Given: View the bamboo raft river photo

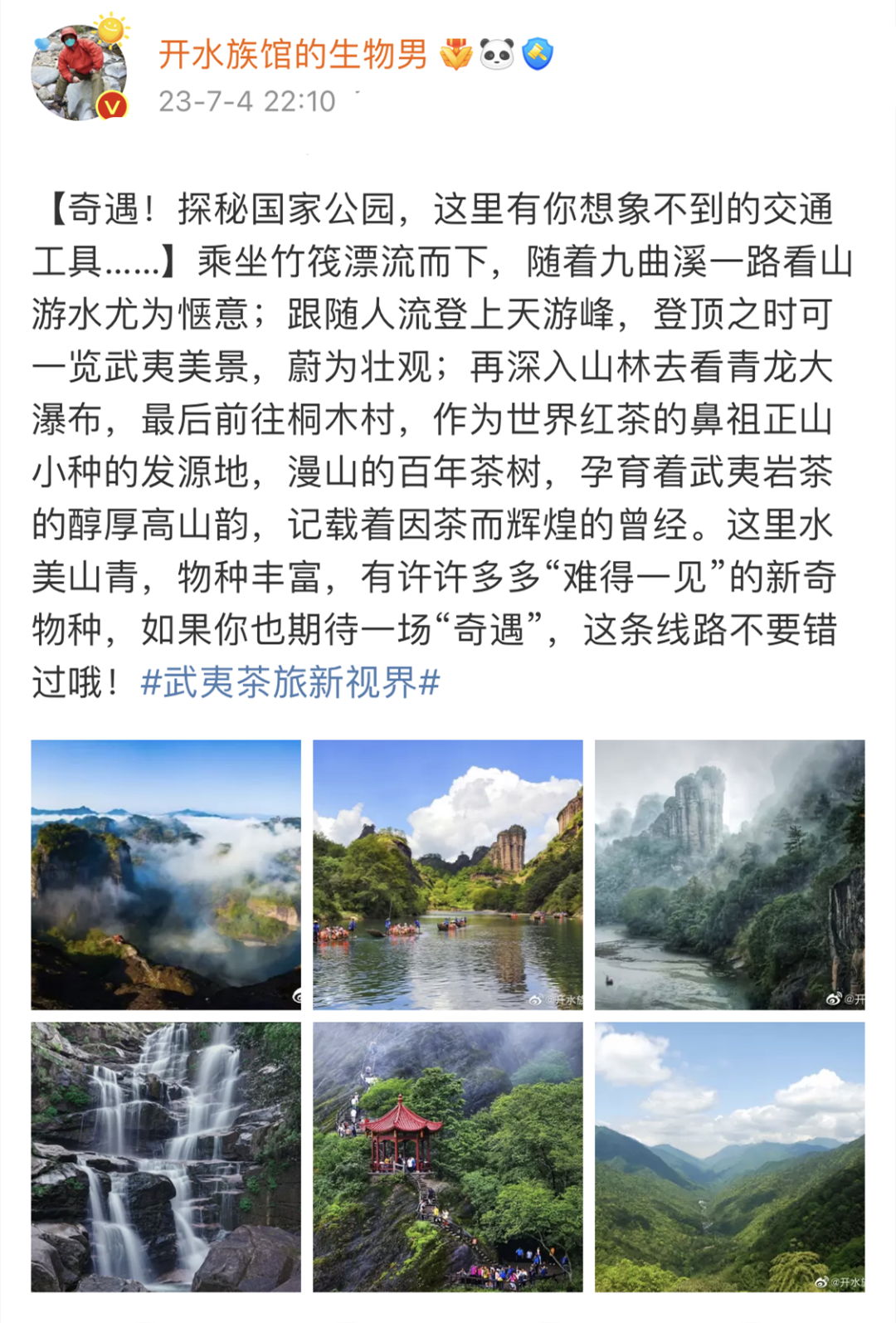Looking at the screenshot, I should (448, 874).
